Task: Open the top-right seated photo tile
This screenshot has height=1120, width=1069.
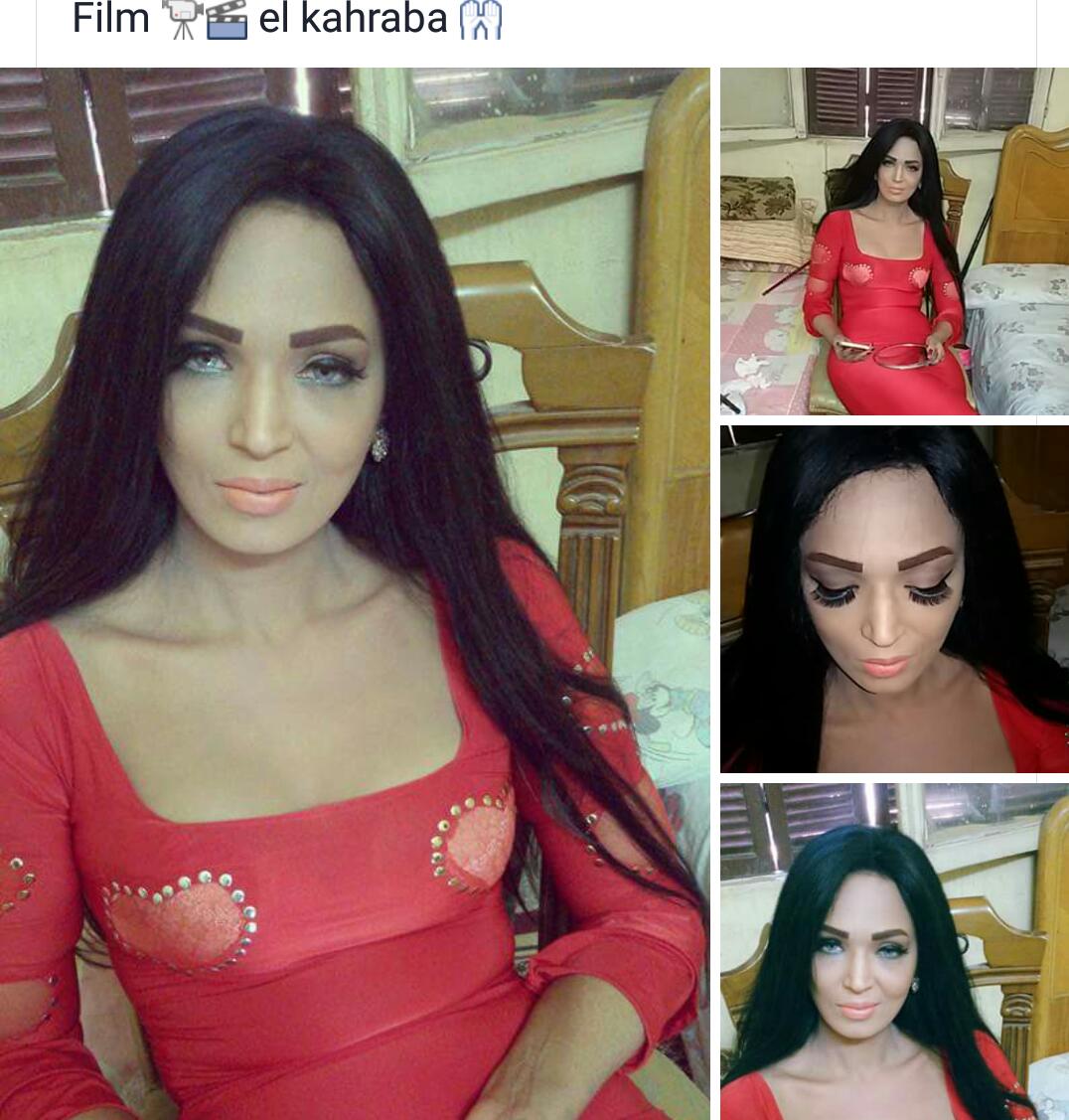Action: [894, 241]
